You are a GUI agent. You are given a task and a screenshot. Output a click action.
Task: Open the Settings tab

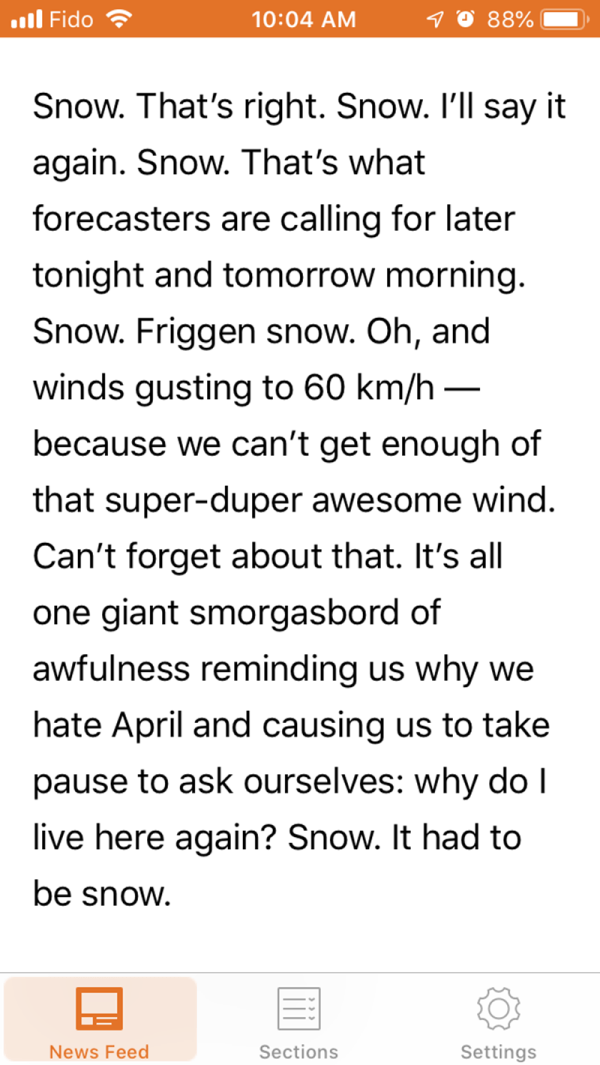498,1020
